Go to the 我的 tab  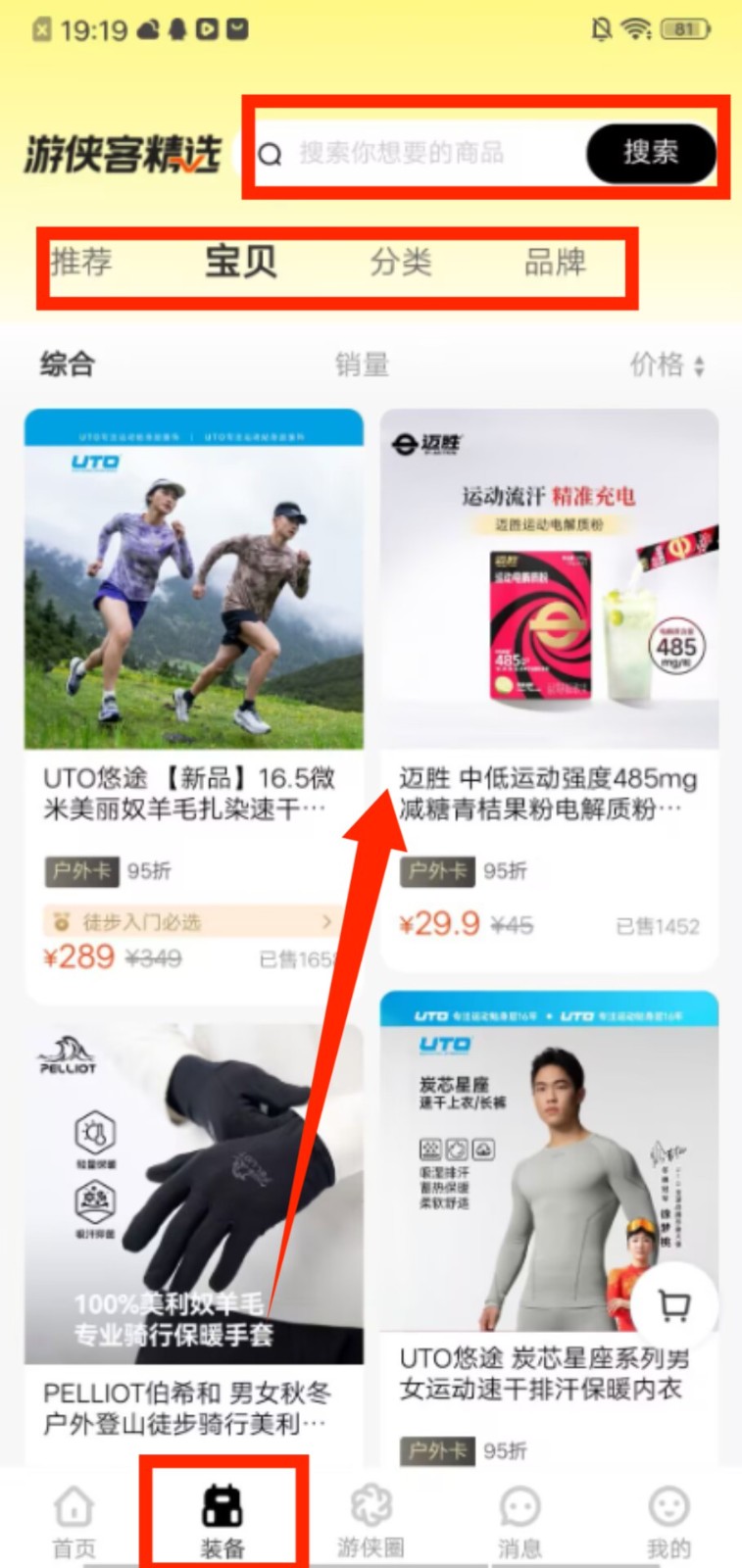[668, 1522]
